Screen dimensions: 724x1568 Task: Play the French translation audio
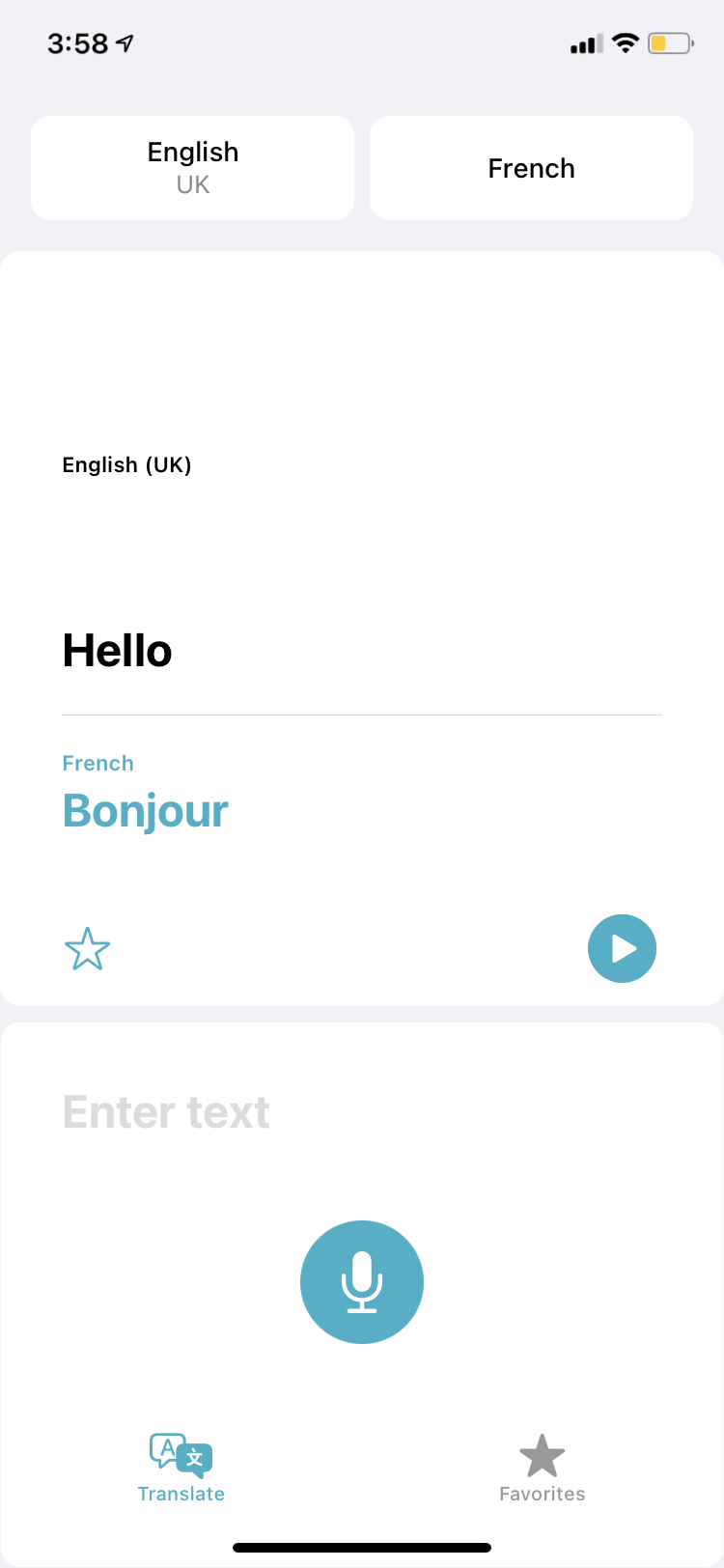point(622,948)
